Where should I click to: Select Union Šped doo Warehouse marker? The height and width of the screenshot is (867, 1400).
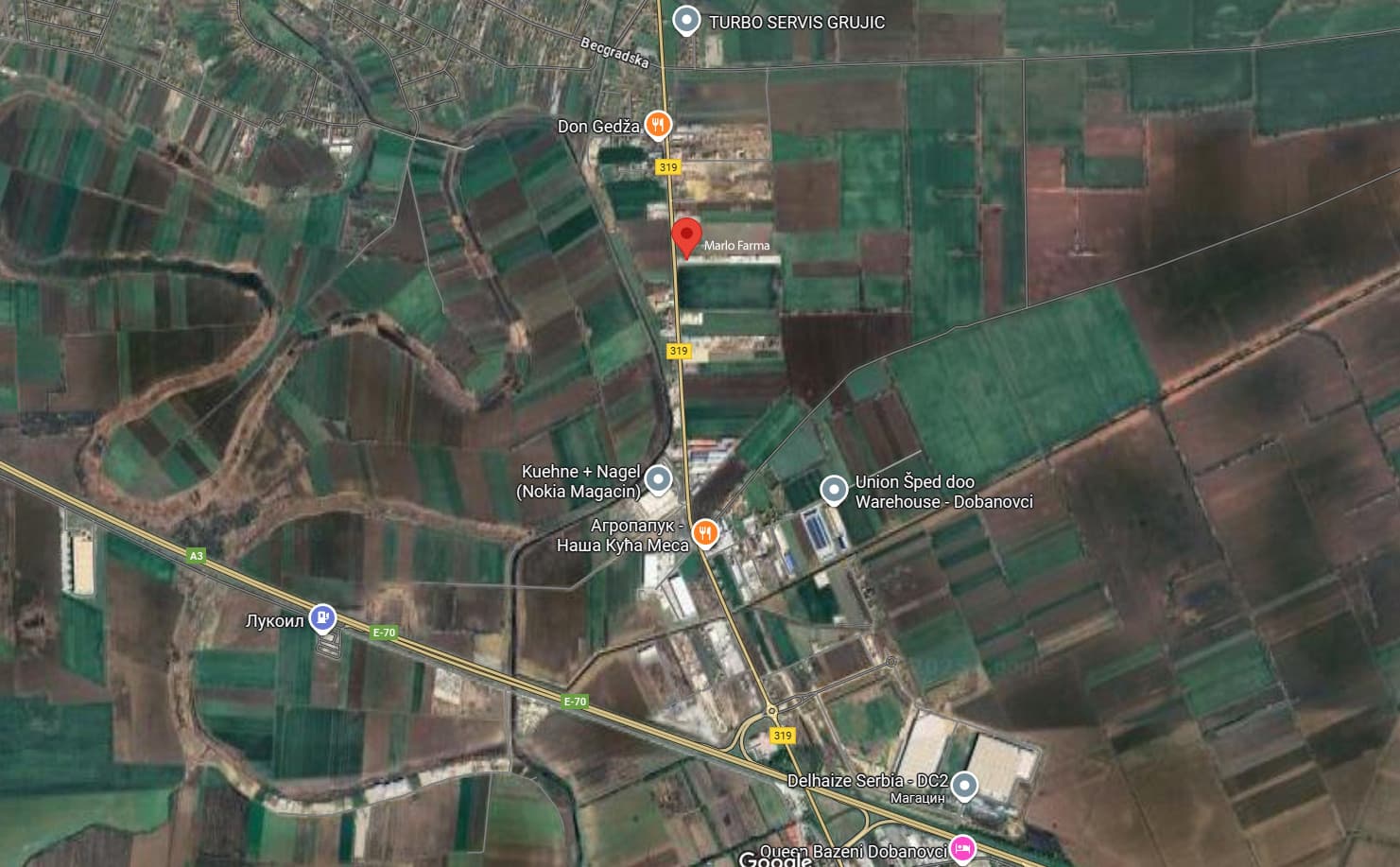pyautogui.click(x=834, y=490)
